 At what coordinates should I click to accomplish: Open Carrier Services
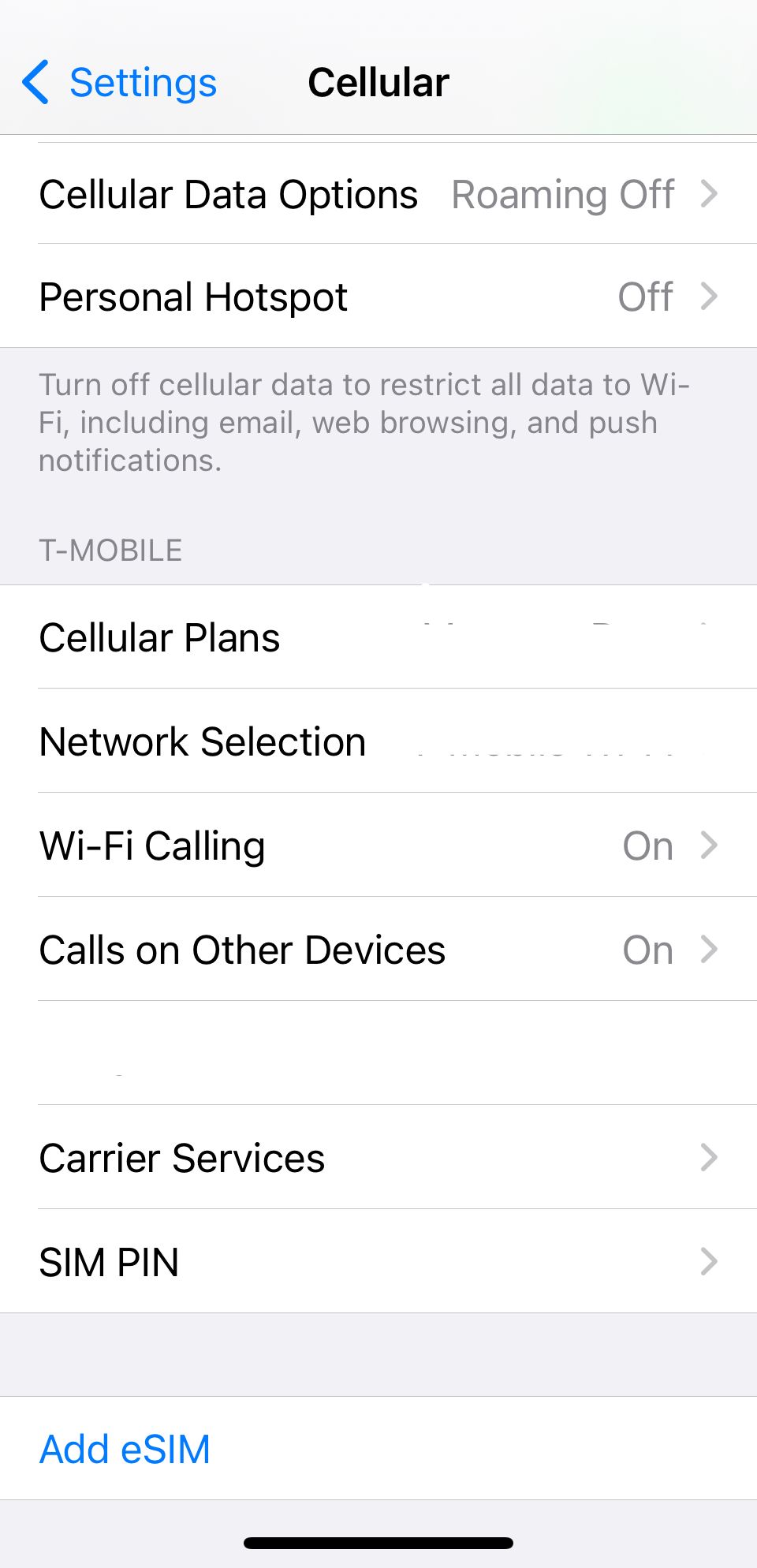pos(182,1158)
